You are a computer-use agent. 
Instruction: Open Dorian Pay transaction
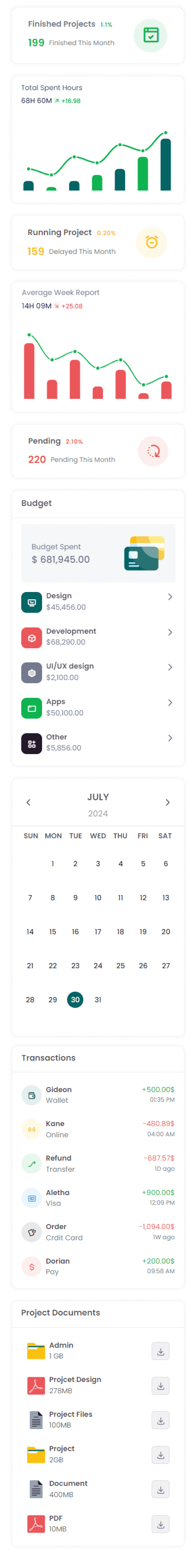[97, 1267]
